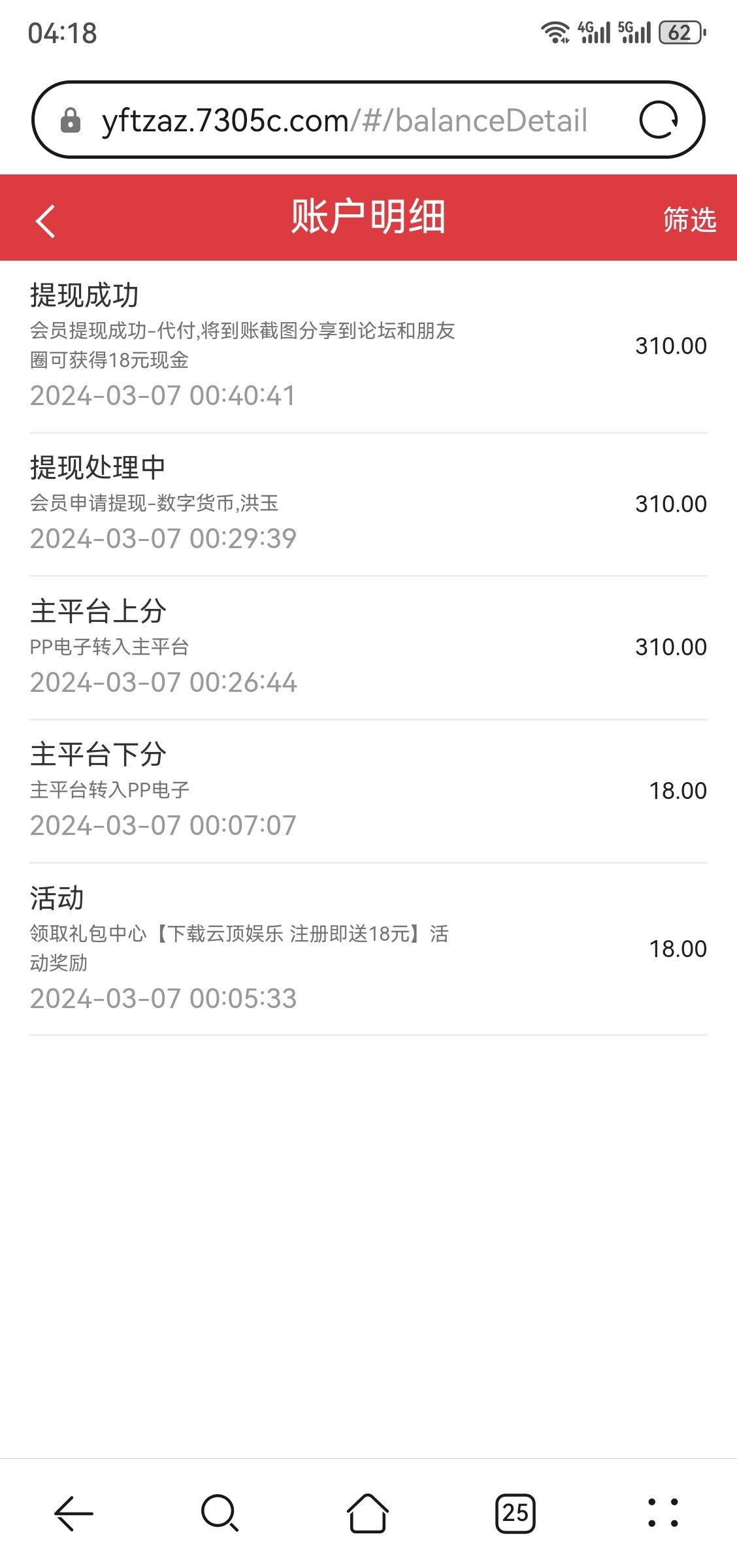
Task: Tap the browser address bar URL
Action: [x=344, y=120]
